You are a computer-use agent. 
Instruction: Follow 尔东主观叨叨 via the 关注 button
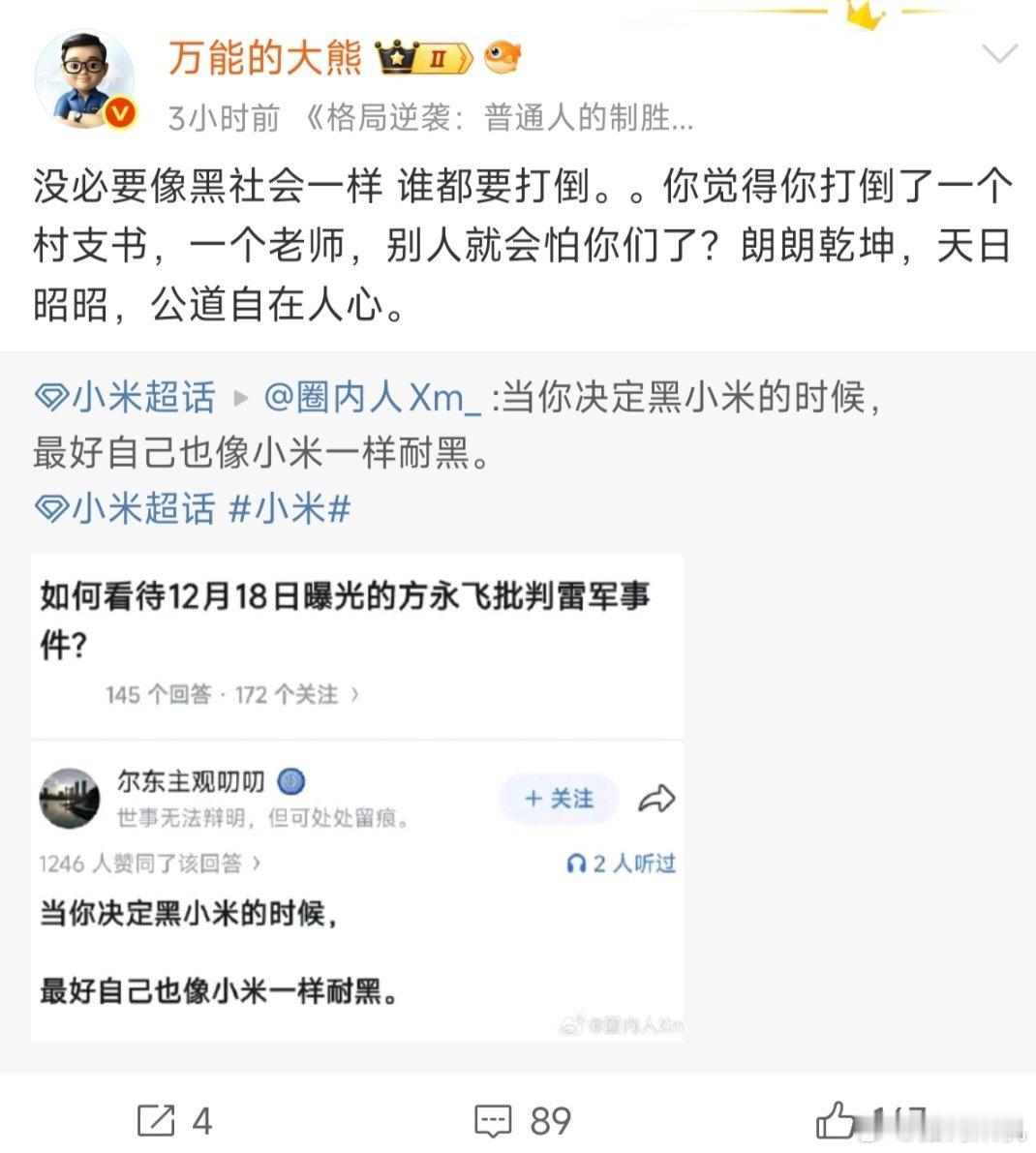(558, 798)
